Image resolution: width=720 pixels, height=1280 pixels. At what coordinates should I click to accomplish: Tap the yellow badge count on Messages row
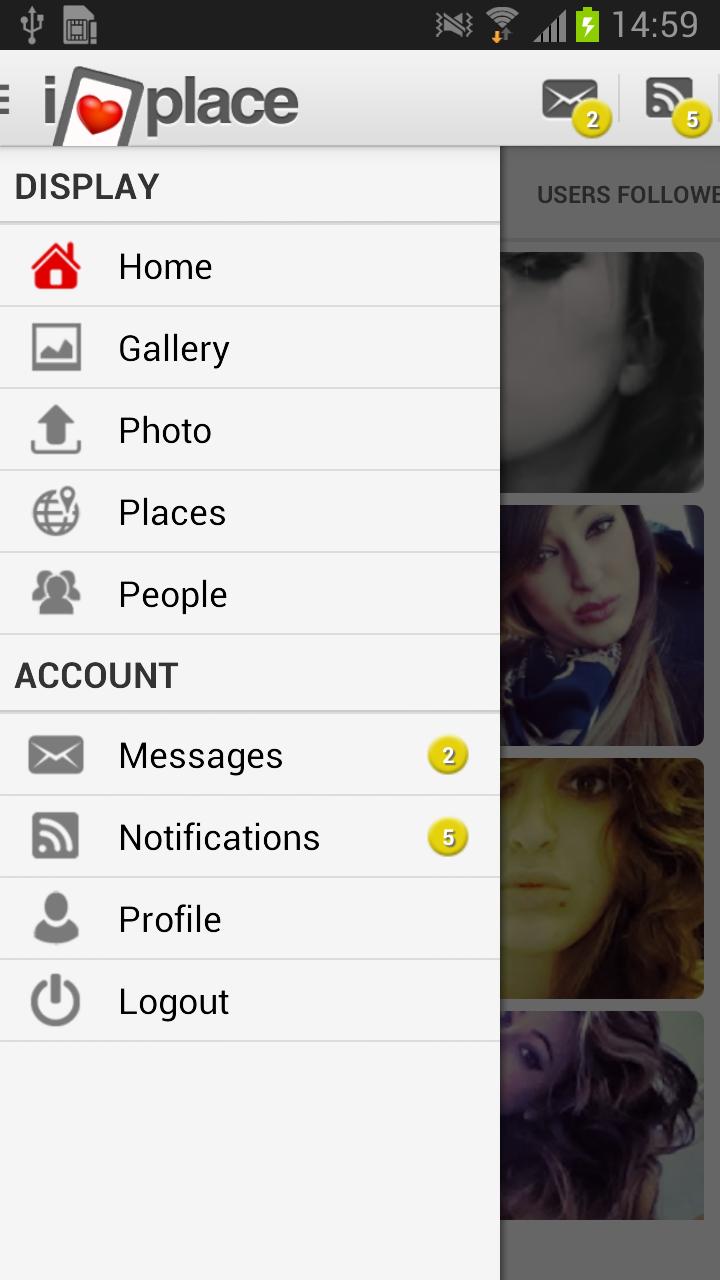coord(449,754)
